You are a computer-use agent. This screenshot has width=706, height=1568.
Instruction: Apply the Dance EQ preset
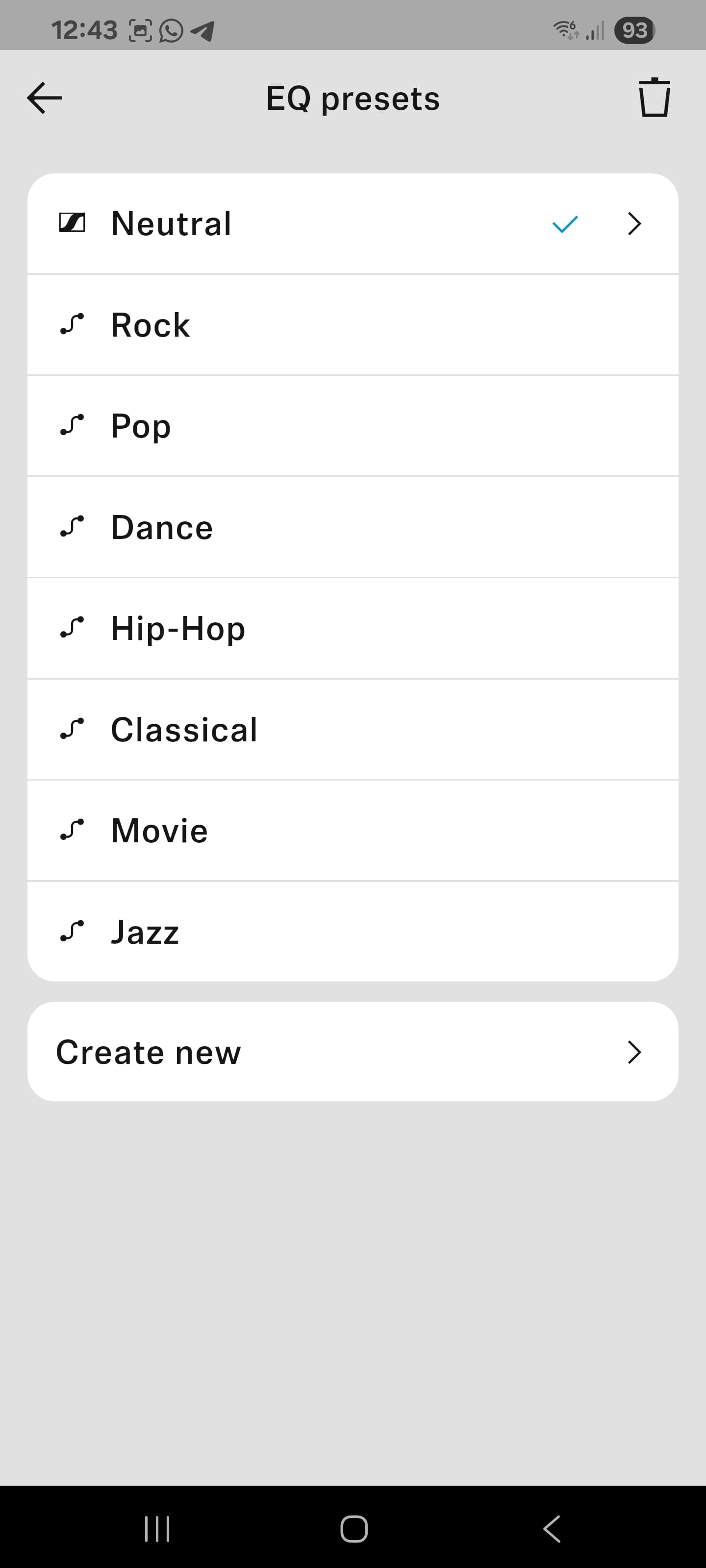(x=353, y=527)
